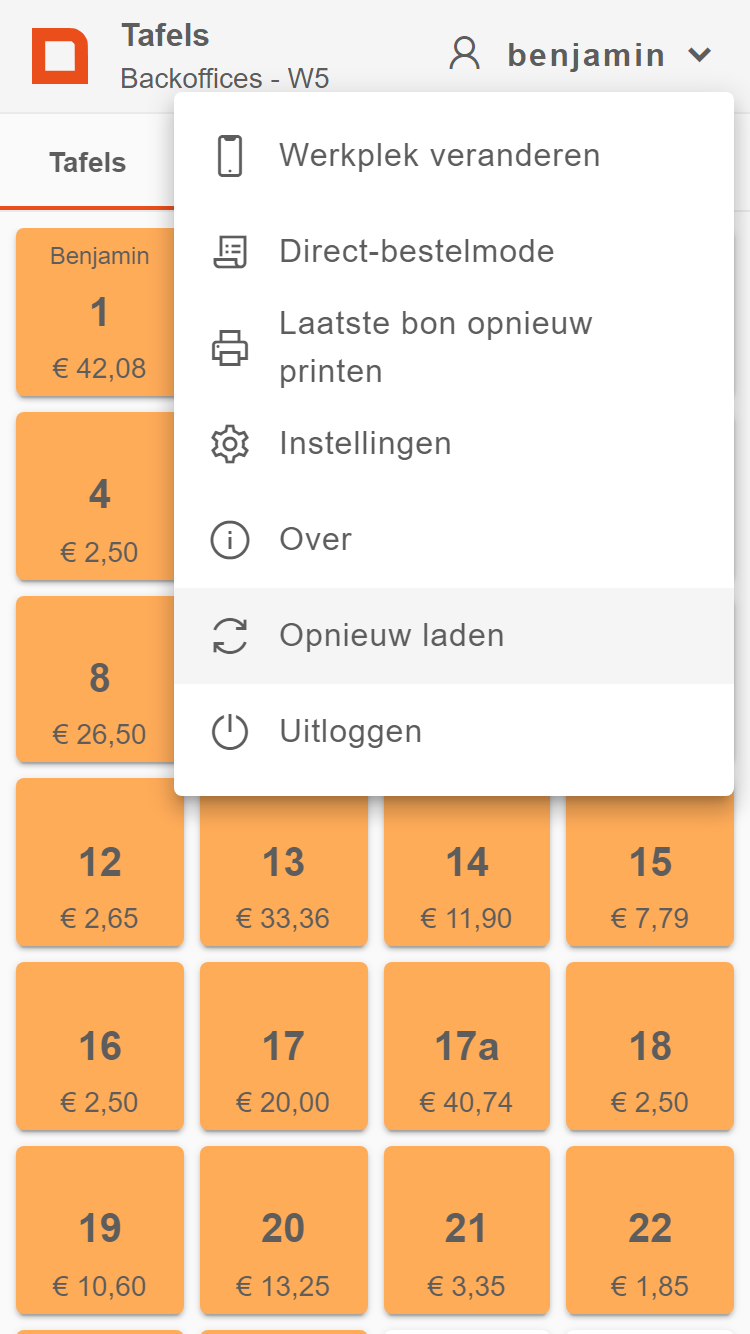The width and height of the screenshot is (750, 1334).
Task: Open the Over info page
Action: [x=454, y=540]
